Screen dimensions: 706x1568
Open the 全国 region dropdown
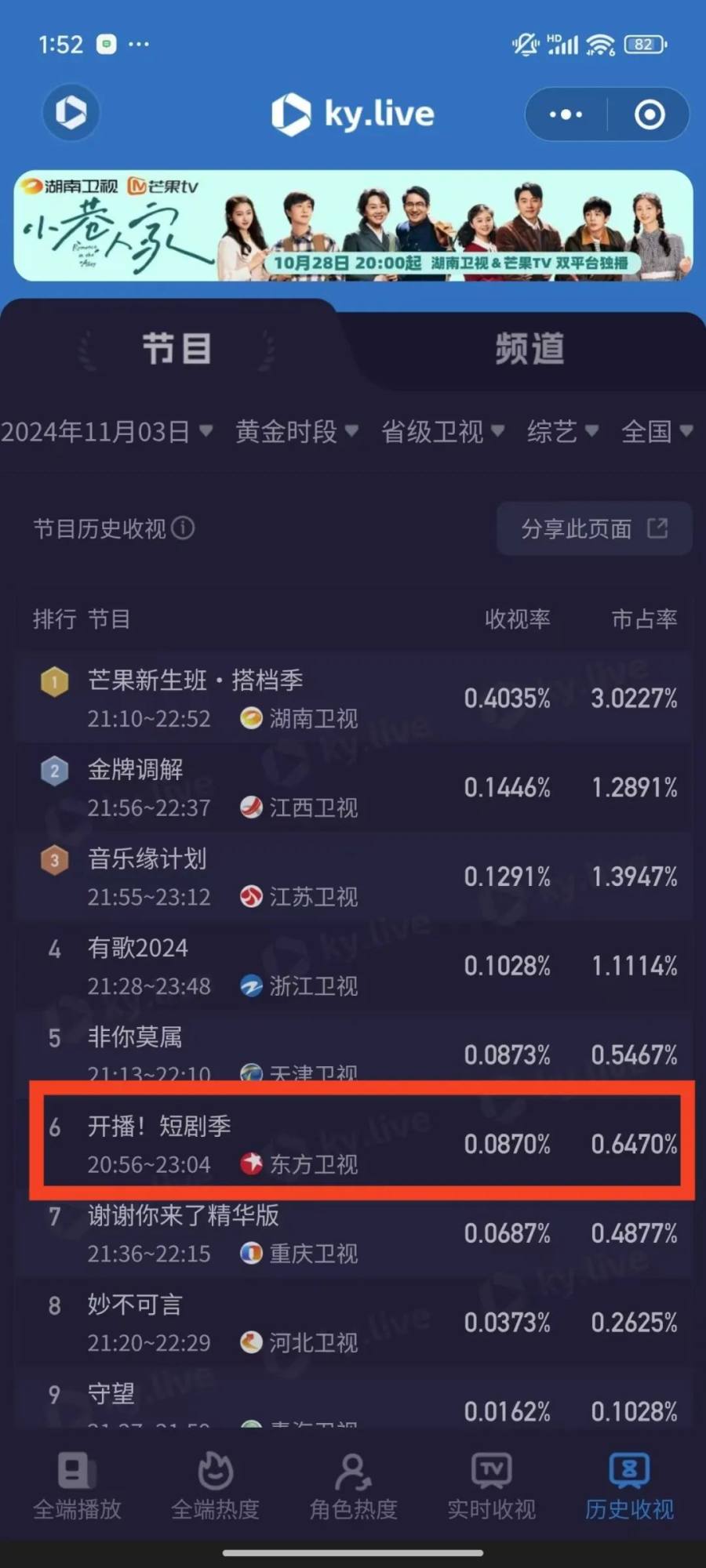tap(657, 431)
